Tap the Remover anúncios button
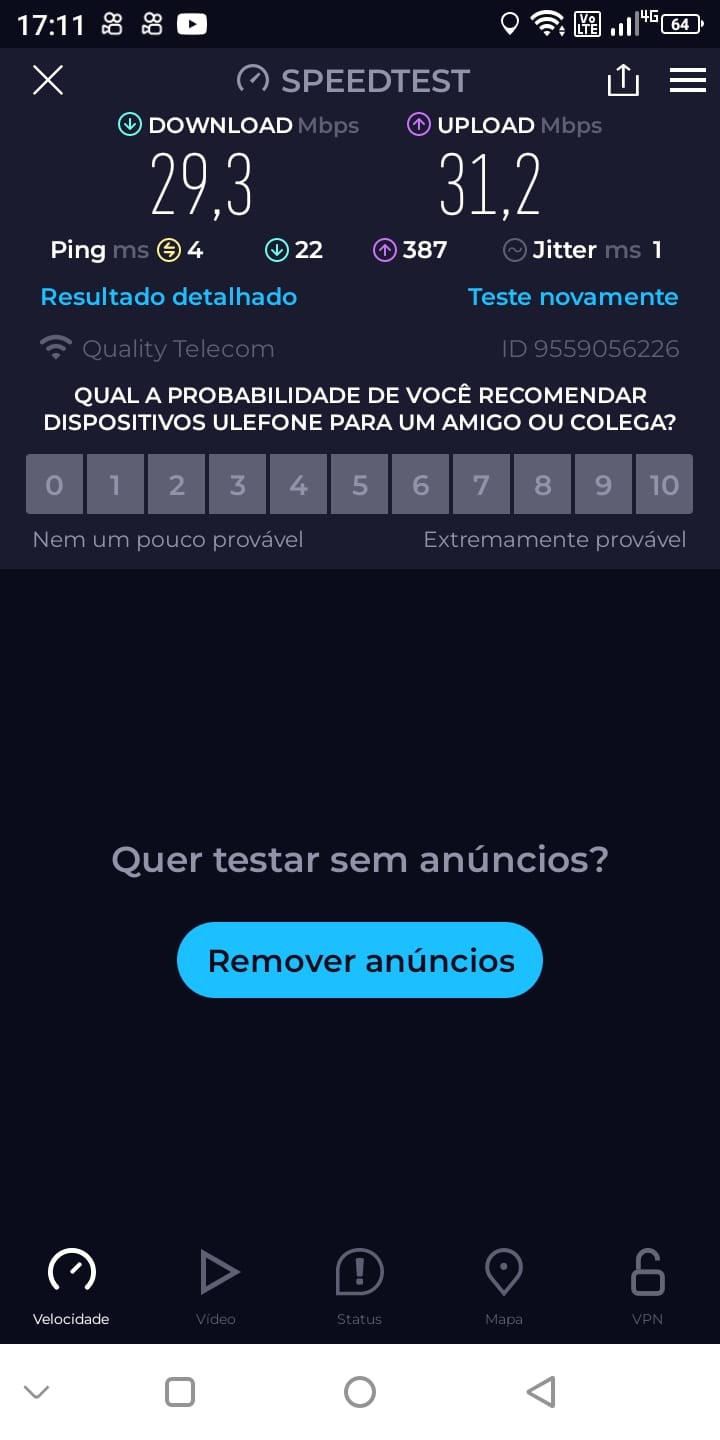This screenshot has width=720, height=1440. pyautogui.click(x=360, y=960)
